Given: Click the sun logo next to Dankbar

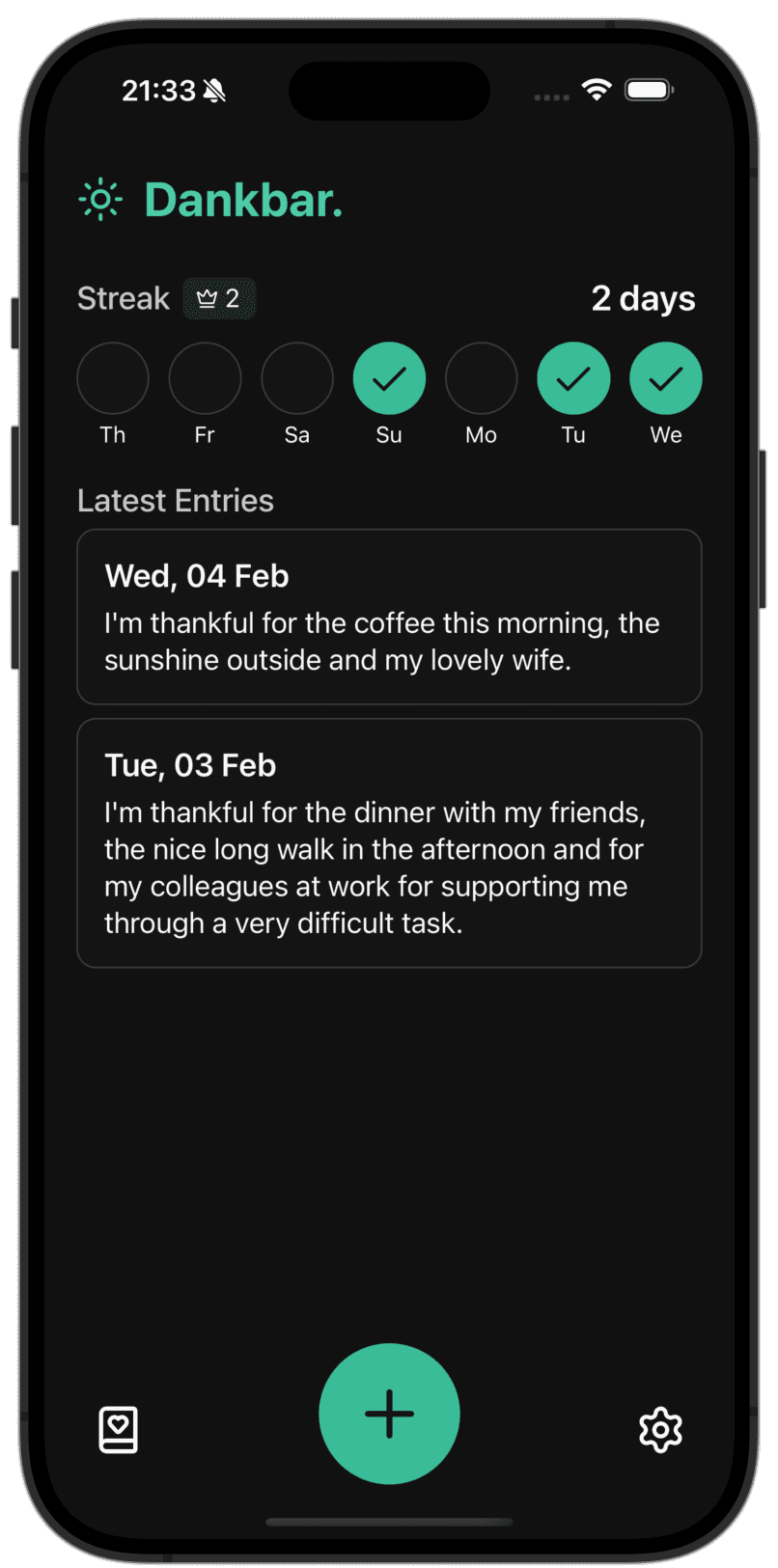Looking at the screenshot, I should click(x=99, y=199).
